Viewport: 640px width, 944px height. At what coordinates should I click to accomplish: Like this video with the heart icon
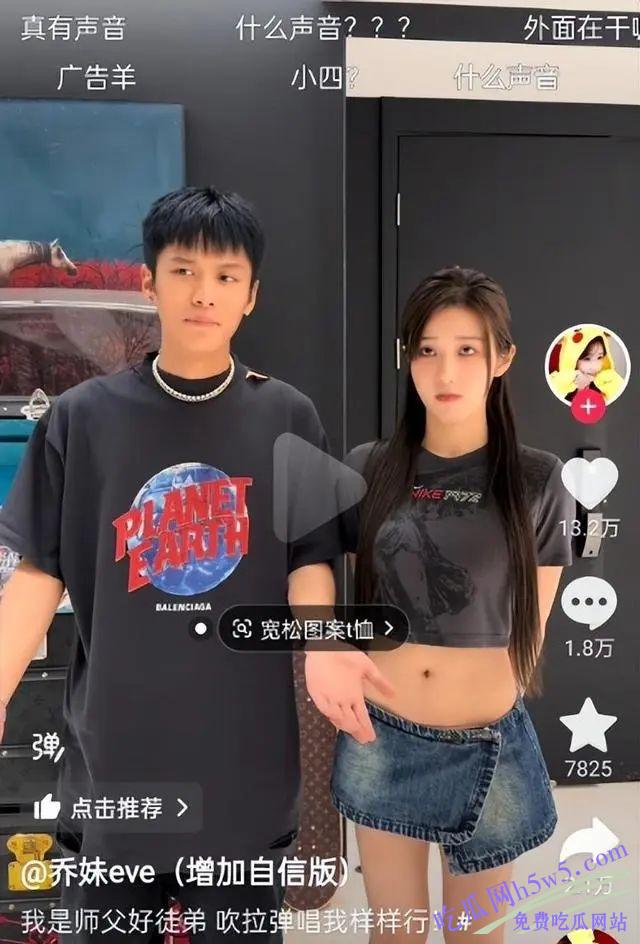click(x=588, y=482)
